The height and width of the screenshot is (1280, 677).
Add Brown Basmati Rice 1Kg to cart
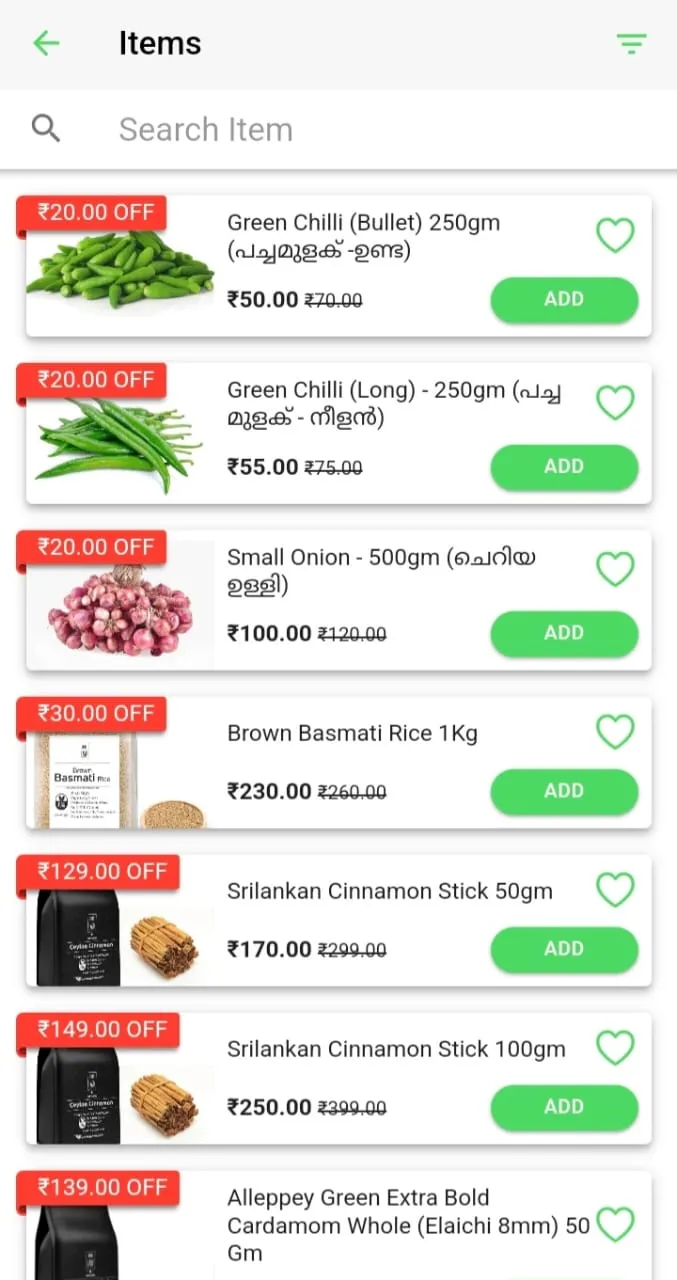[564, 791]
